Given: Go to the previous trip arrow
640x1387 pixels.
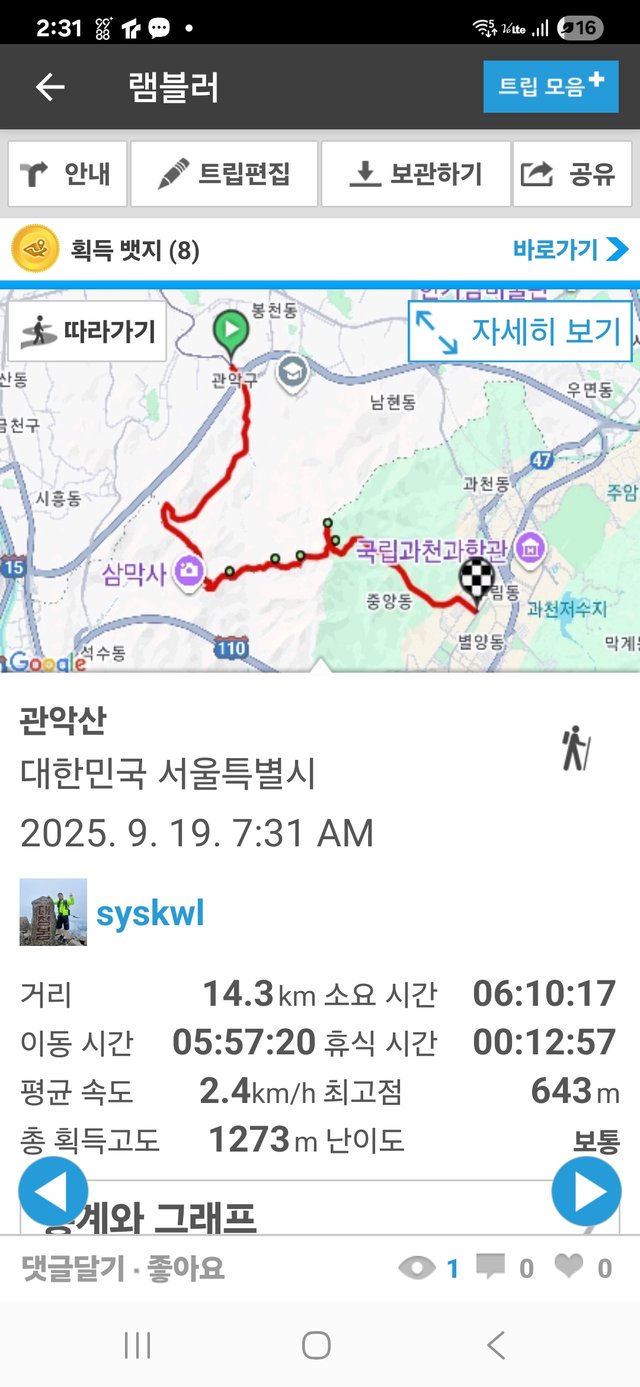Looking at the screenshot, I should pyautogui.click(x=53, y=1191).
